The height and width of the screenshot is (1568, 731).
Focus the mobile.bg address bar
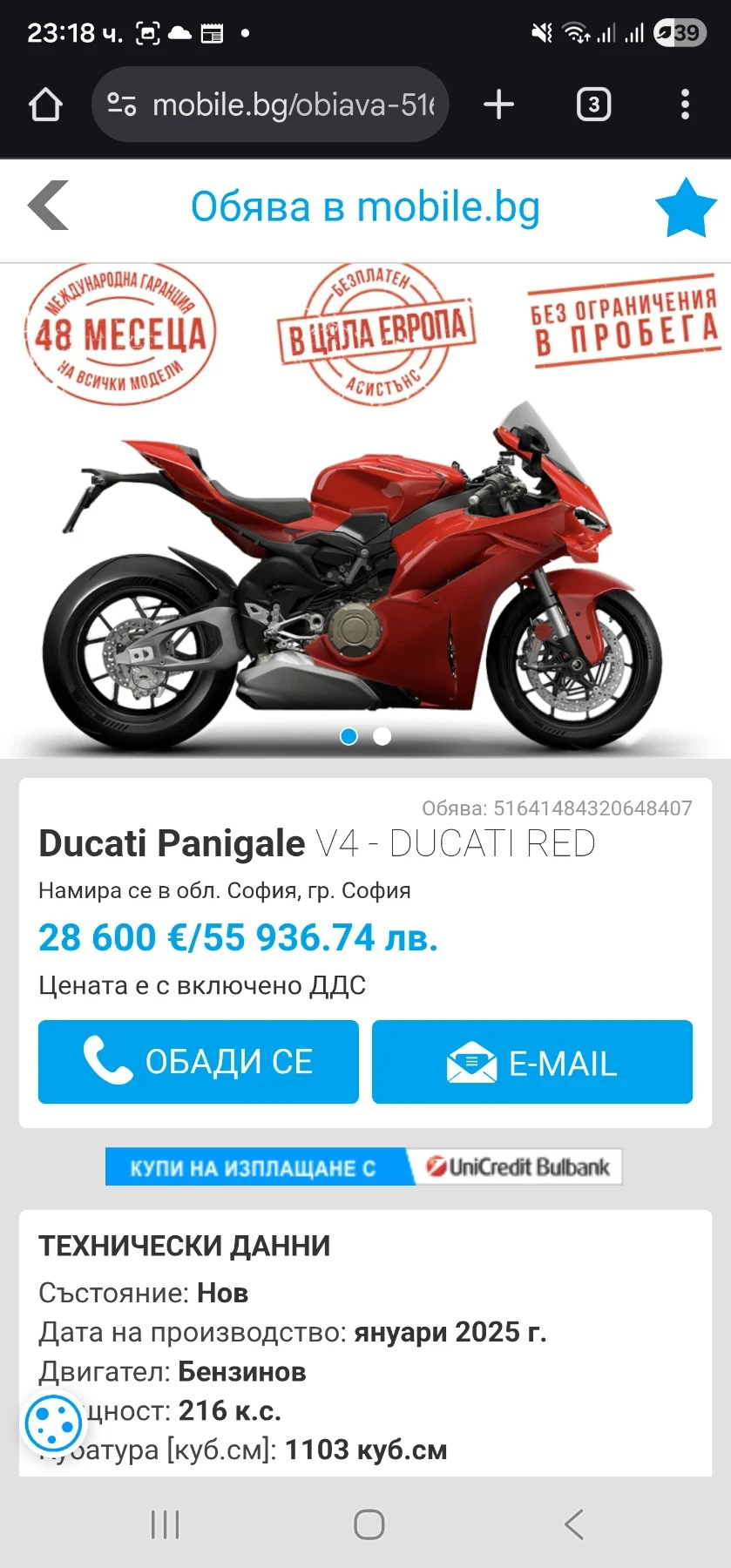(x=270, y=105)
